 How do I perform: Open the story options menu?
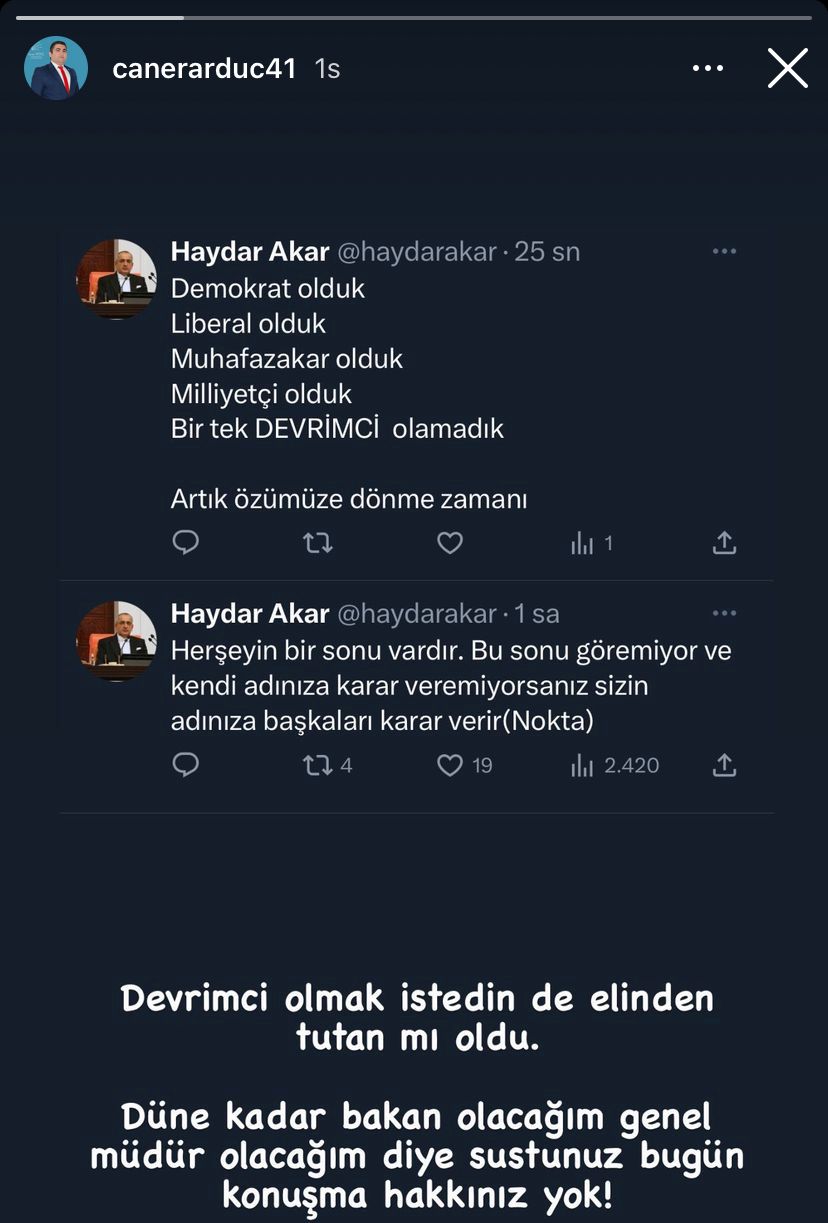click(707, 69)
